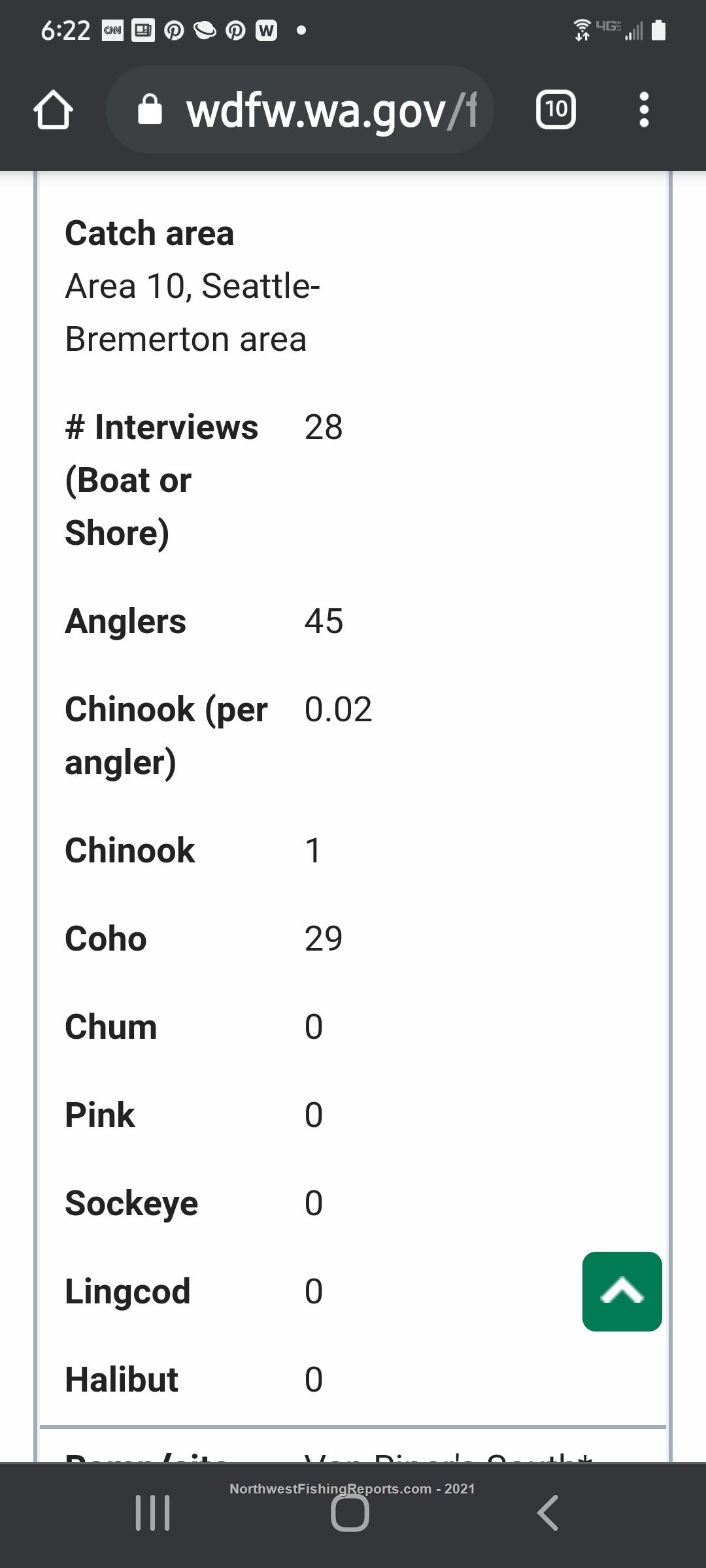Go to the system home screen

click(x=350, y=1512)
